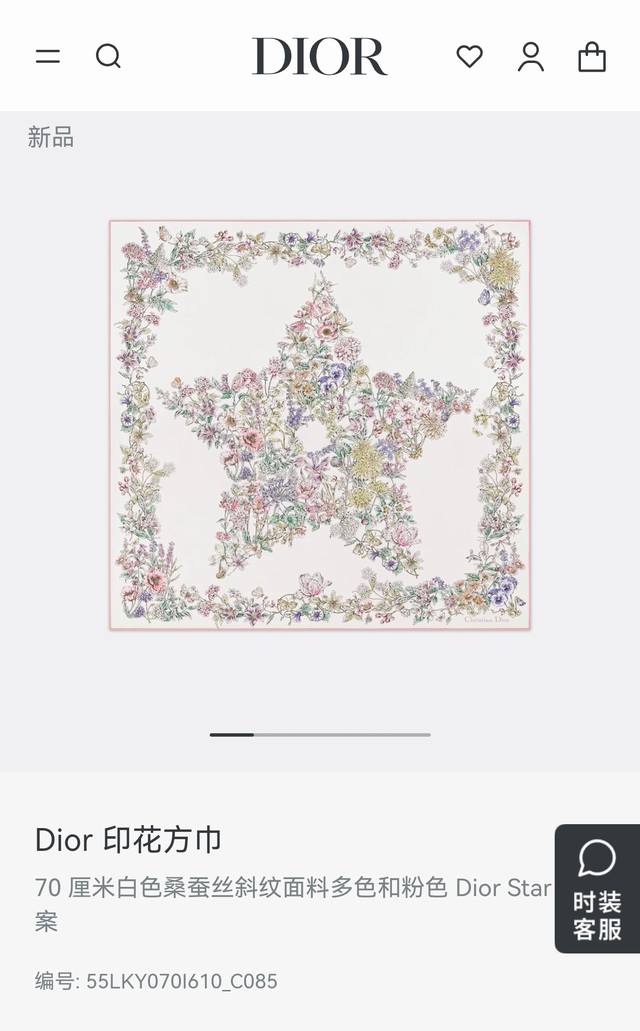Screen dimensions: 640x1031
Task: Tap the image carousel page indicator
Action: [320, 735]
